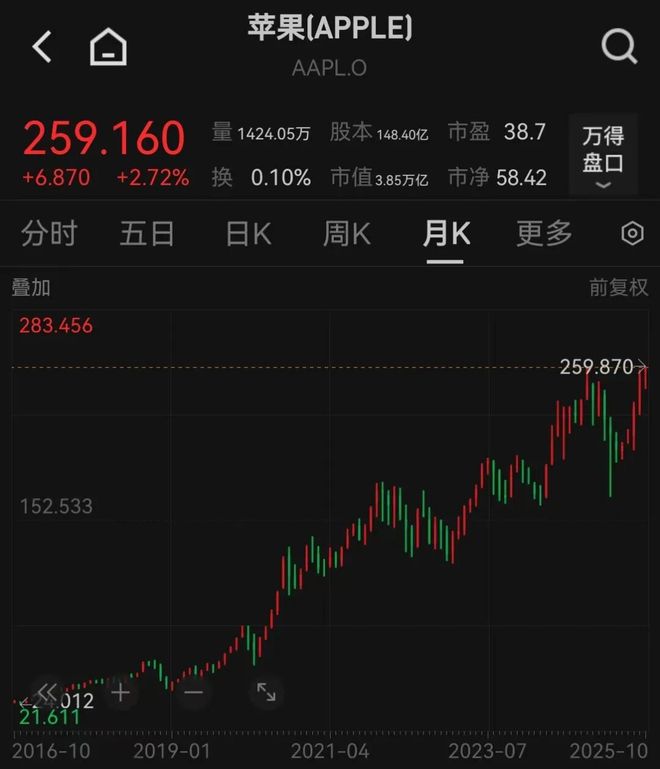Viewport: 660px width, 769px height.
Task: Tap 叠加 to overlay another stock
Action: pos(31,288)
